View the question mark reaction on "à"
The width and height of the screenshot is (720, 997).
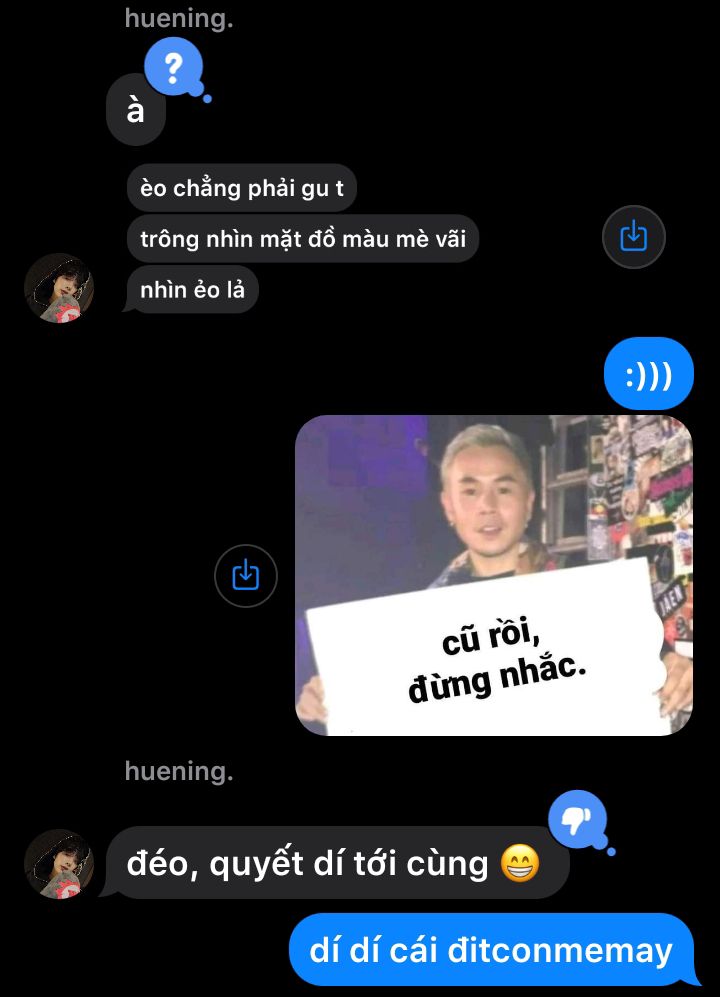click(x=174, y=69)
